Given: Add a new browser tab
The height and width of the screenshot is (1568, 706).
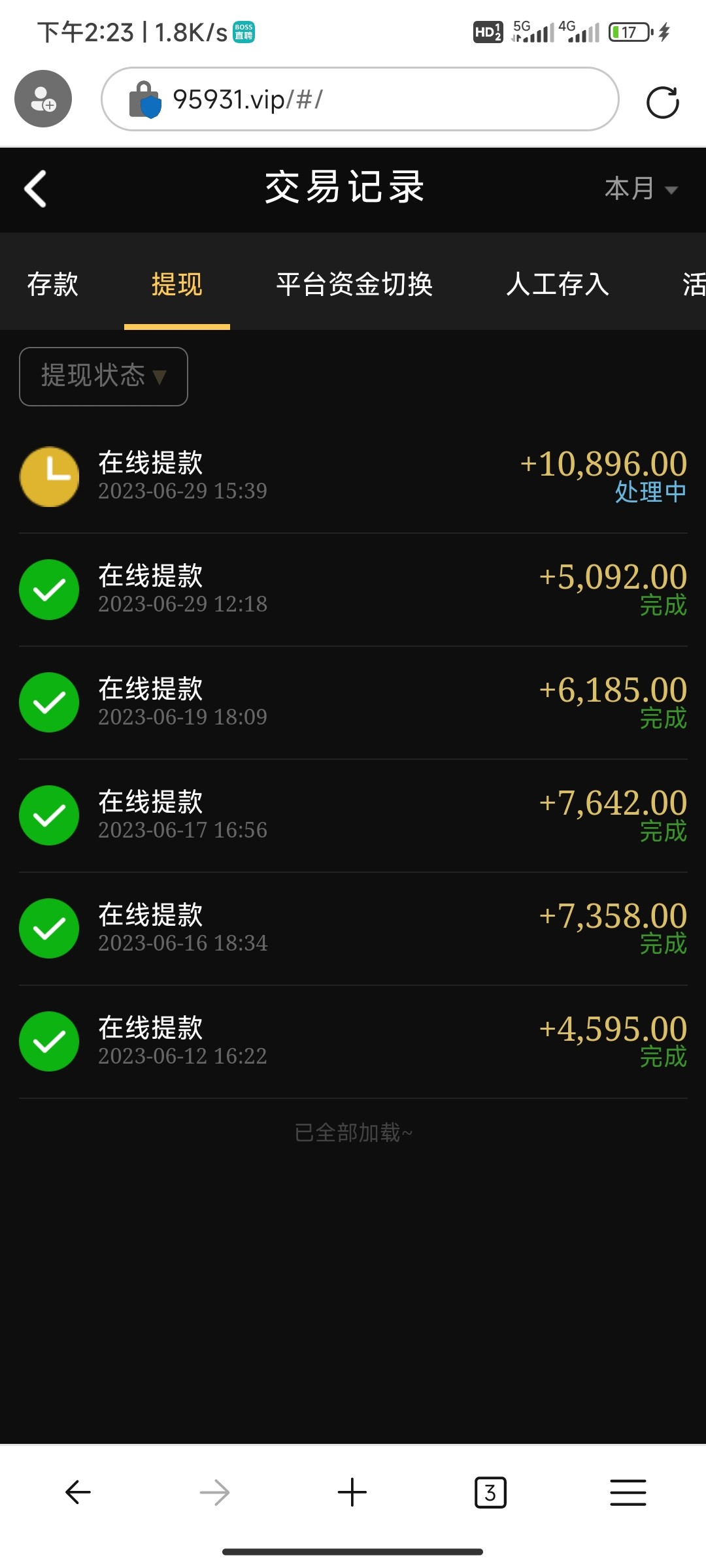Looking at the screenshot, I should [352, 1492].
